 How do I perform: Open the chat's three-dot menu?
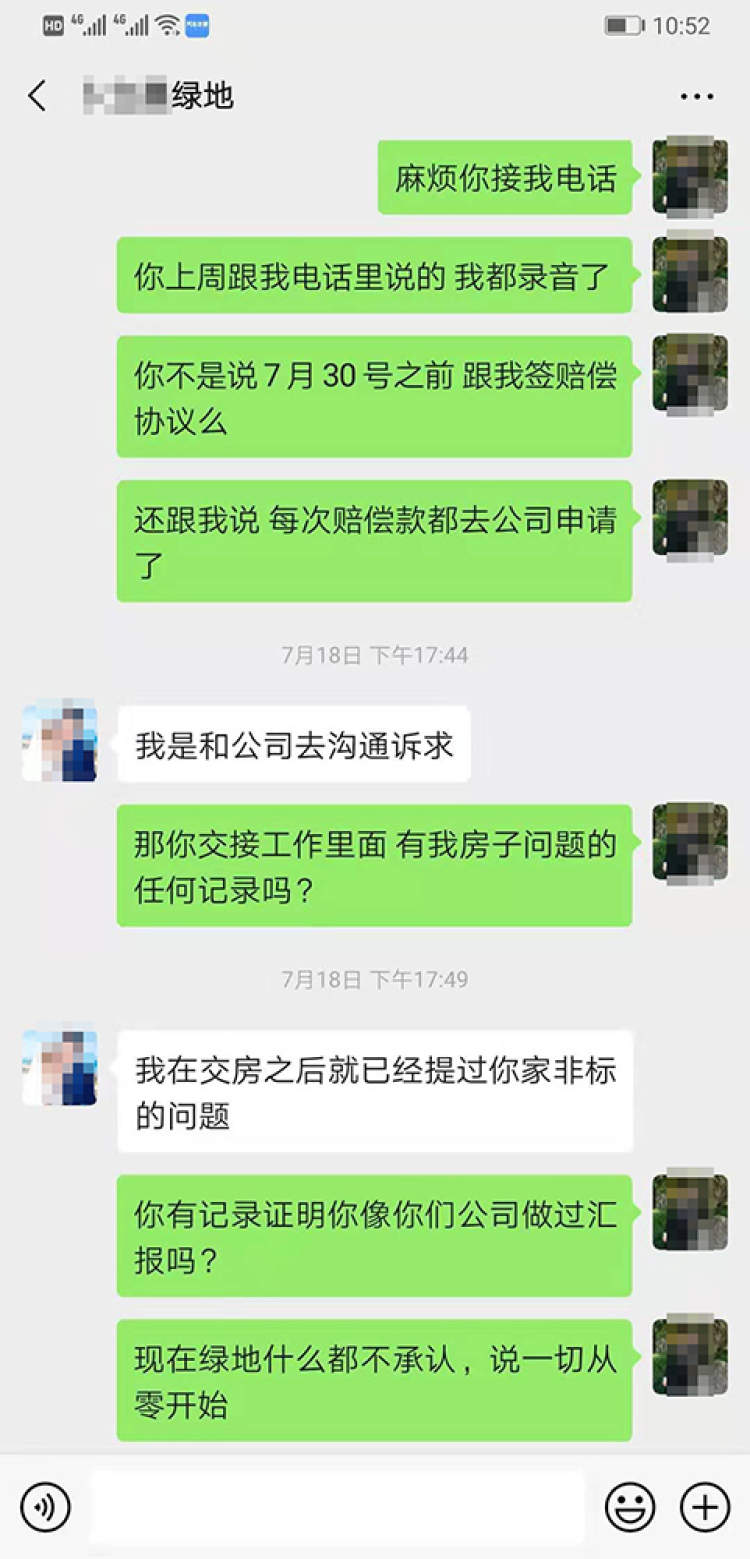tap(696, 97)
